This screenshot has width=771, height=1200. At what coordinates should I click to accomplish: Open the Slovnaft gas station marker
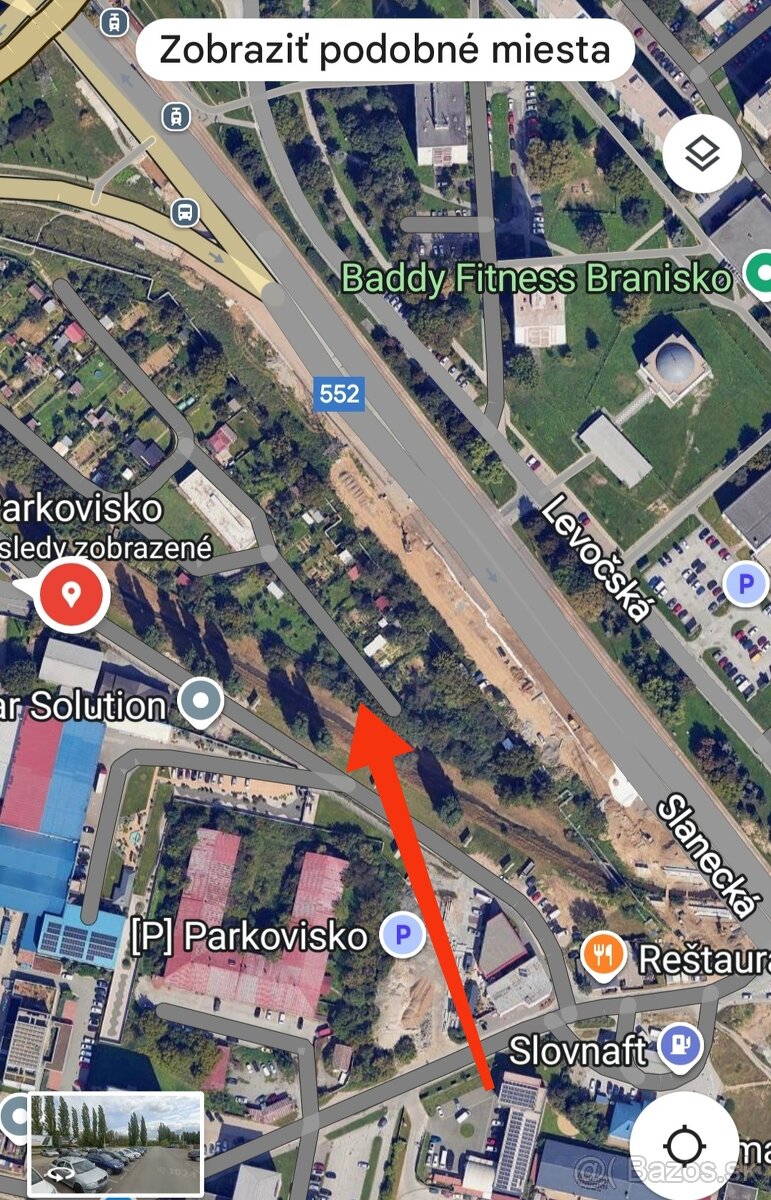680,1047
